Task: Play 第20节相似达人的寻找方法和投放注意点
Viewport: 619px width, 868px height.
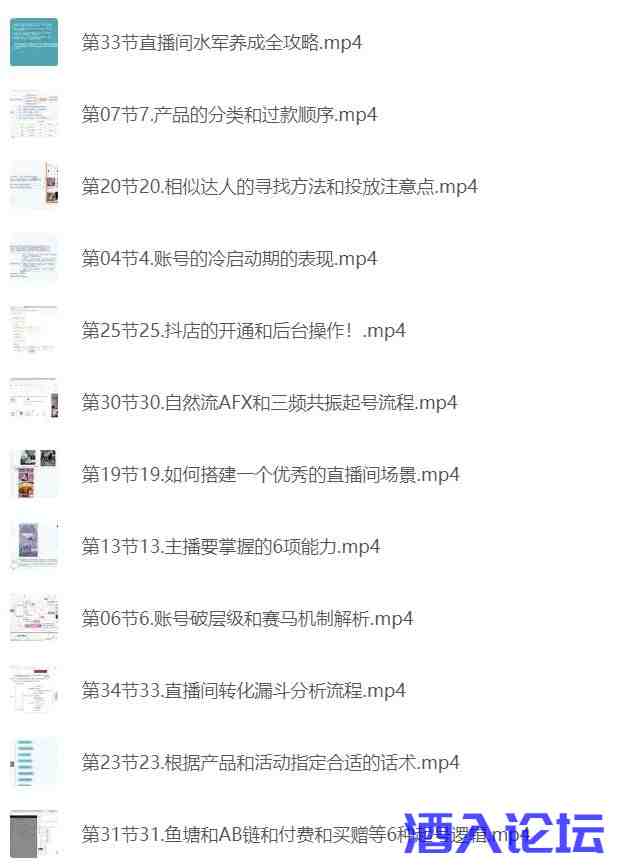Action: (279, 187)
